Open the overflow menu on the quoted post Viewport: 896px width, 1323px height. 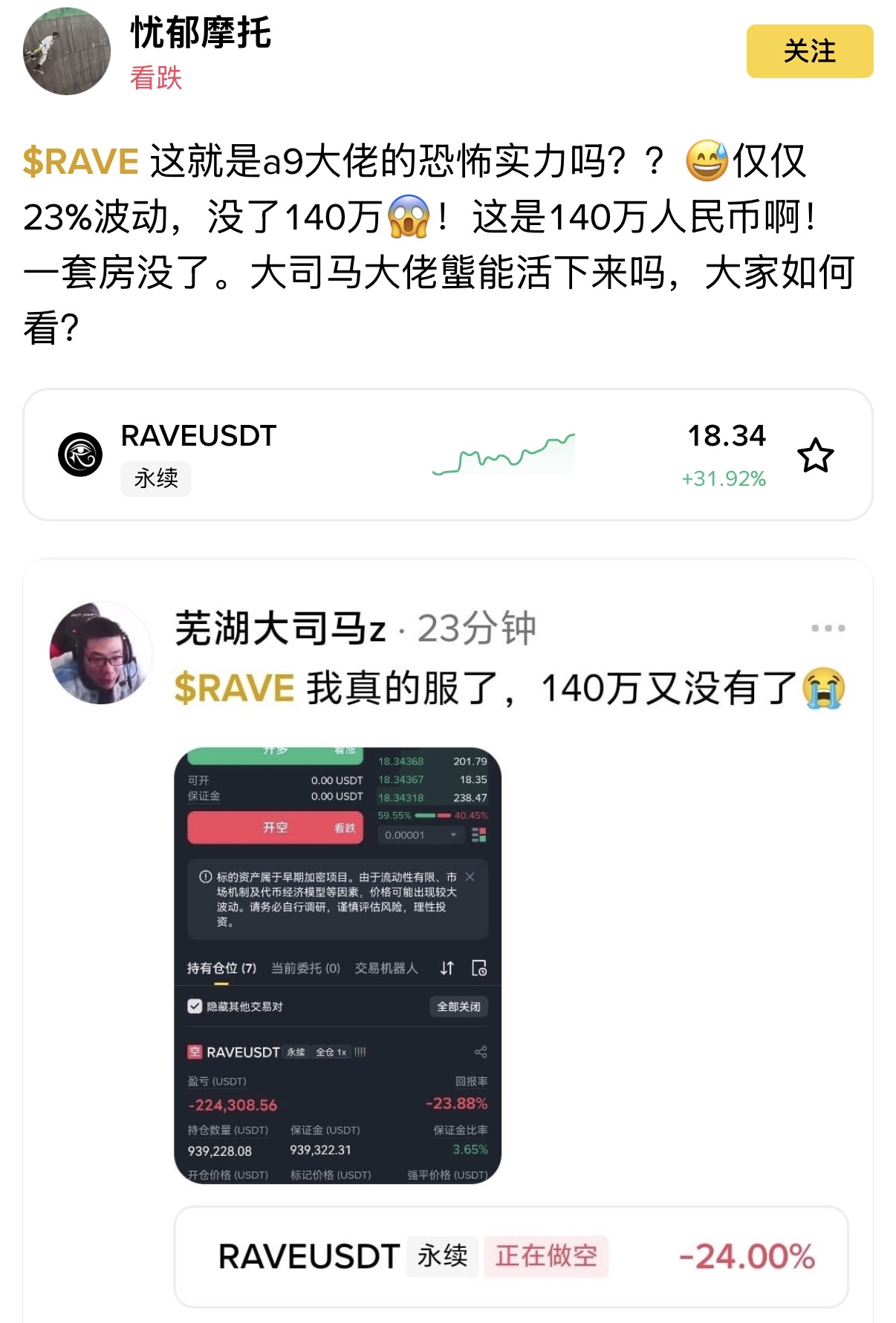(x=828, y=628)
